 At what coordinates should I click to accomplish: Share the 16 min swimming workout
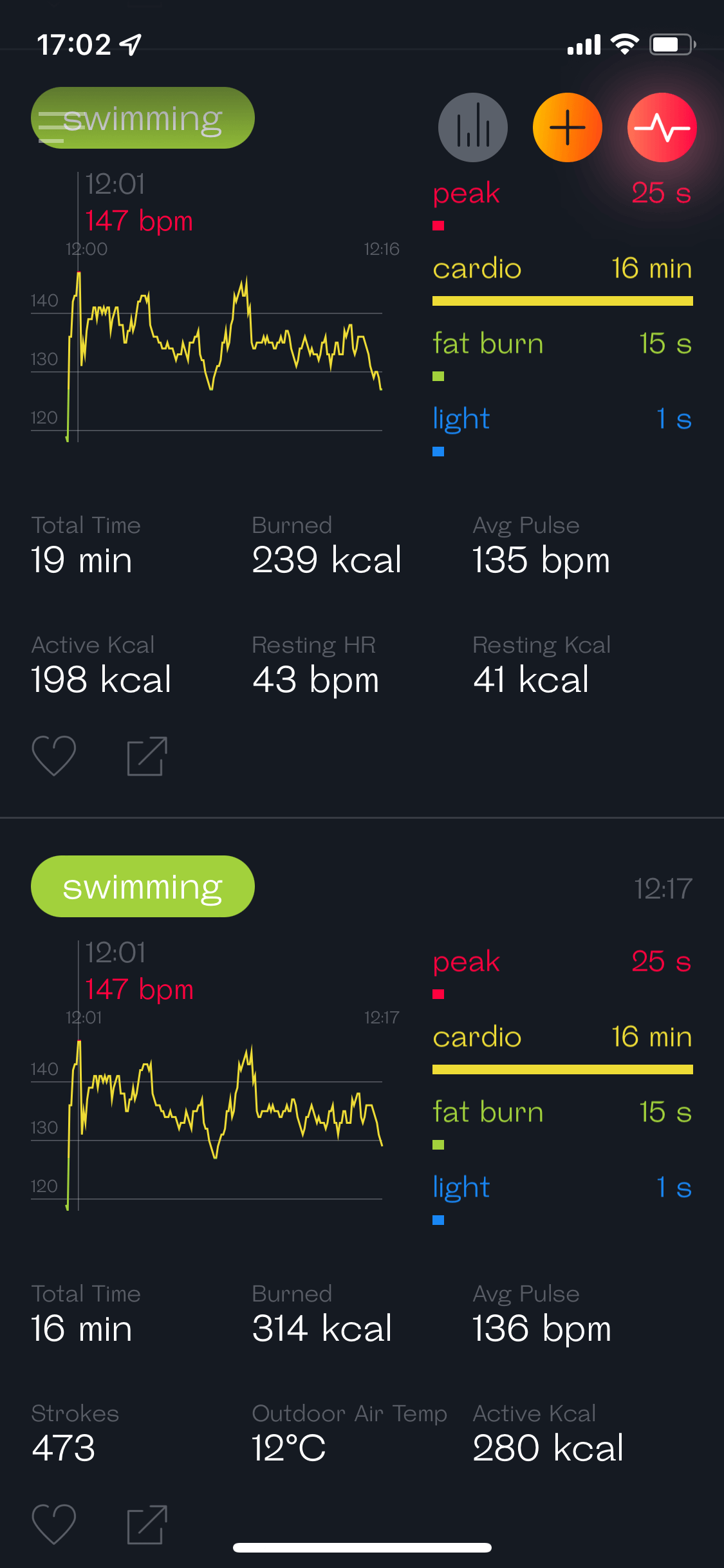(x=147, y=1524)
